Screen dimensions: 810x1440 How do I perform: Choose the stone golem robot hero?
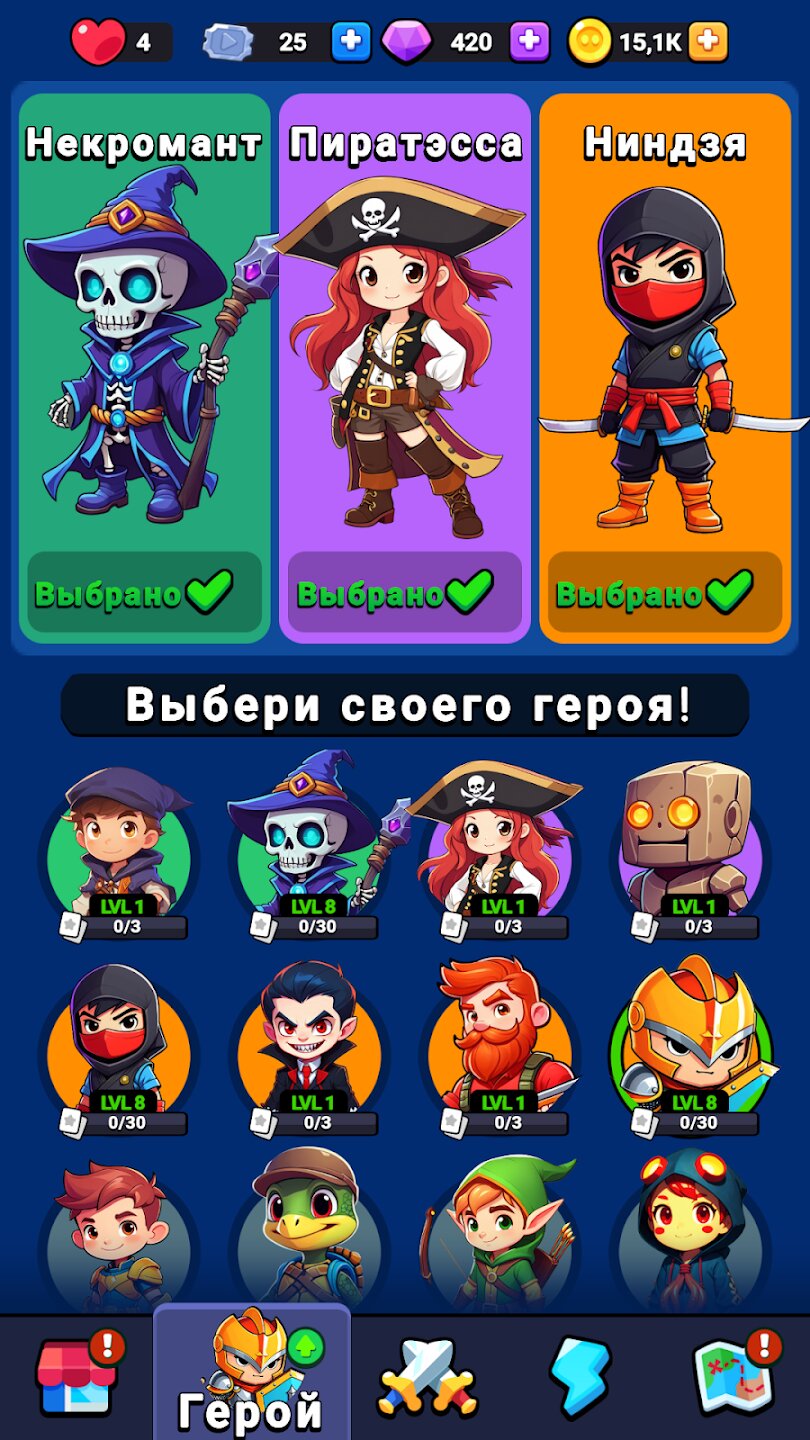pyautogui.click(x=690, y=845)
